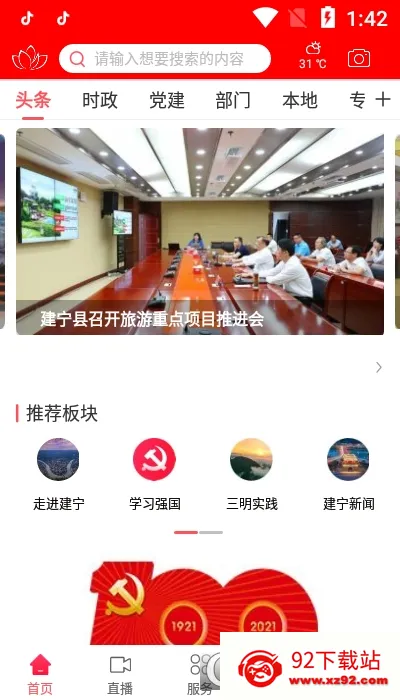Tap the 首页 home tab

click(x=40, y=675)
